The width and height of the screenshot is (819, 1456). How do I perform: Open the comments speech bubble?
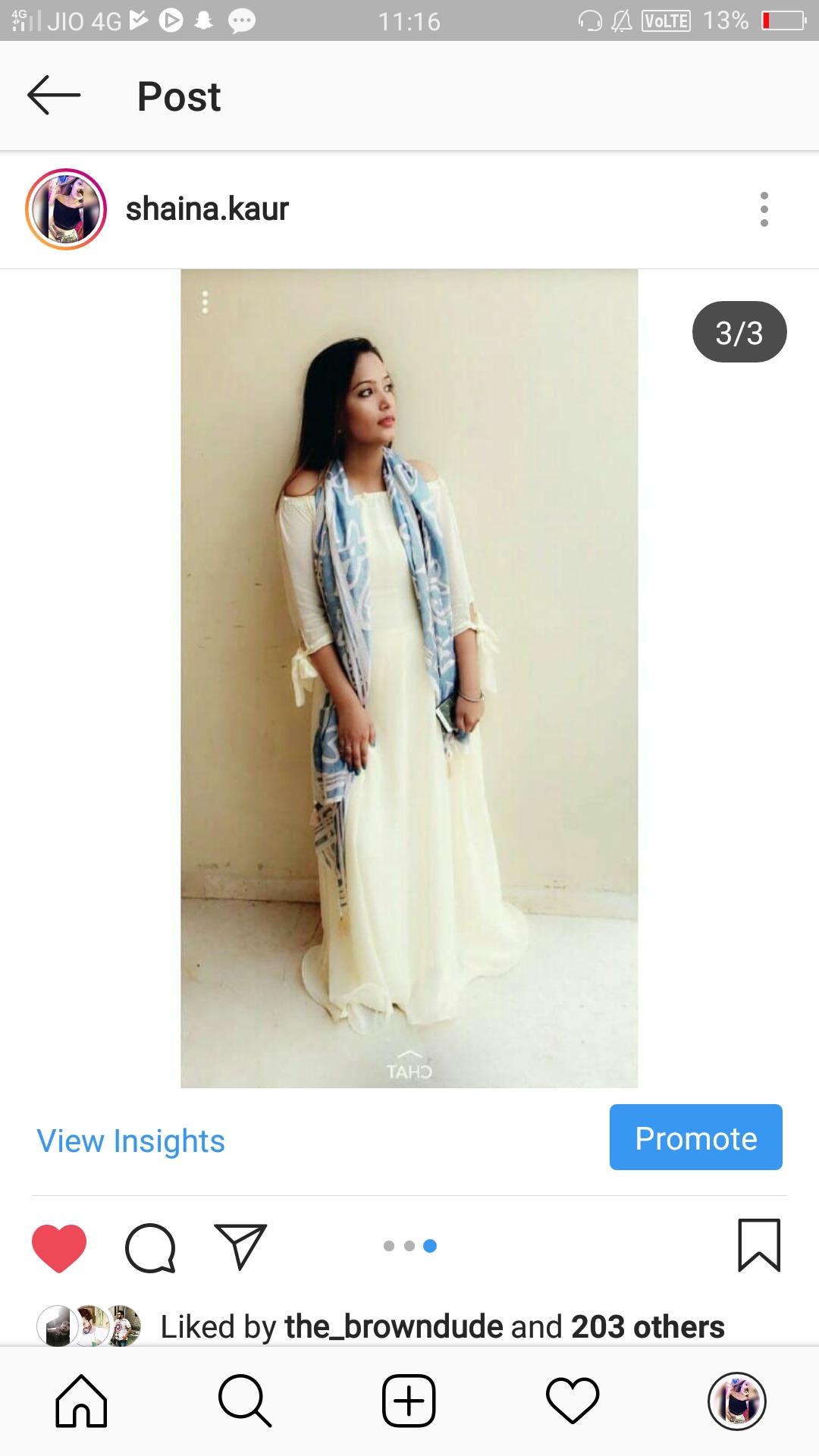(x=150, y=1247)
